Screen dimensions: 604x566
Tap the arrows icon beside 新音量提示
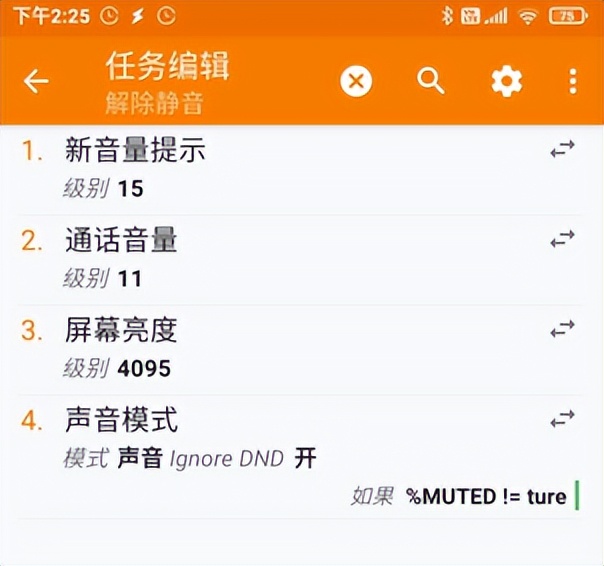[x=562, y=149]
